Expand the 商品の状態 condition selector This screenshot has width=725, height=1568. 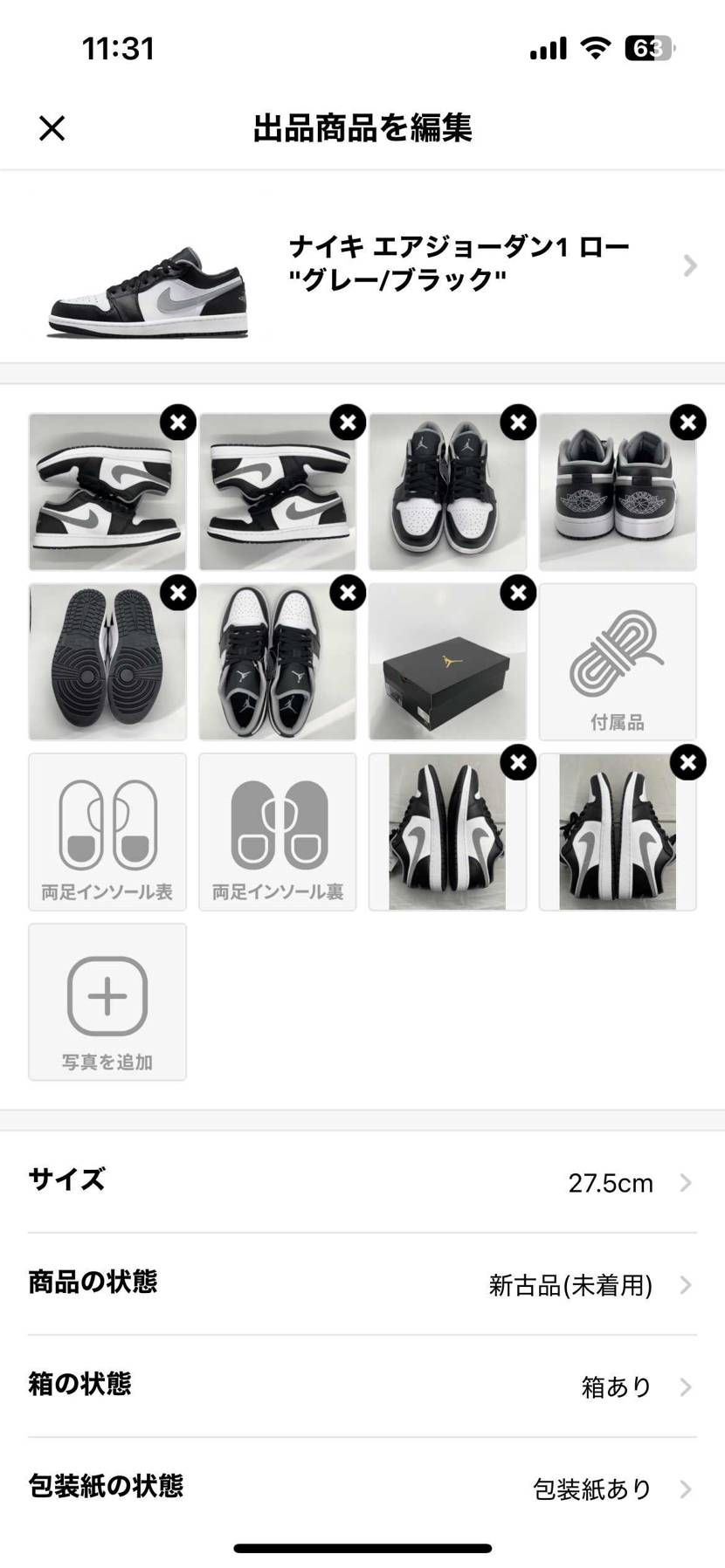(362, 1283)
